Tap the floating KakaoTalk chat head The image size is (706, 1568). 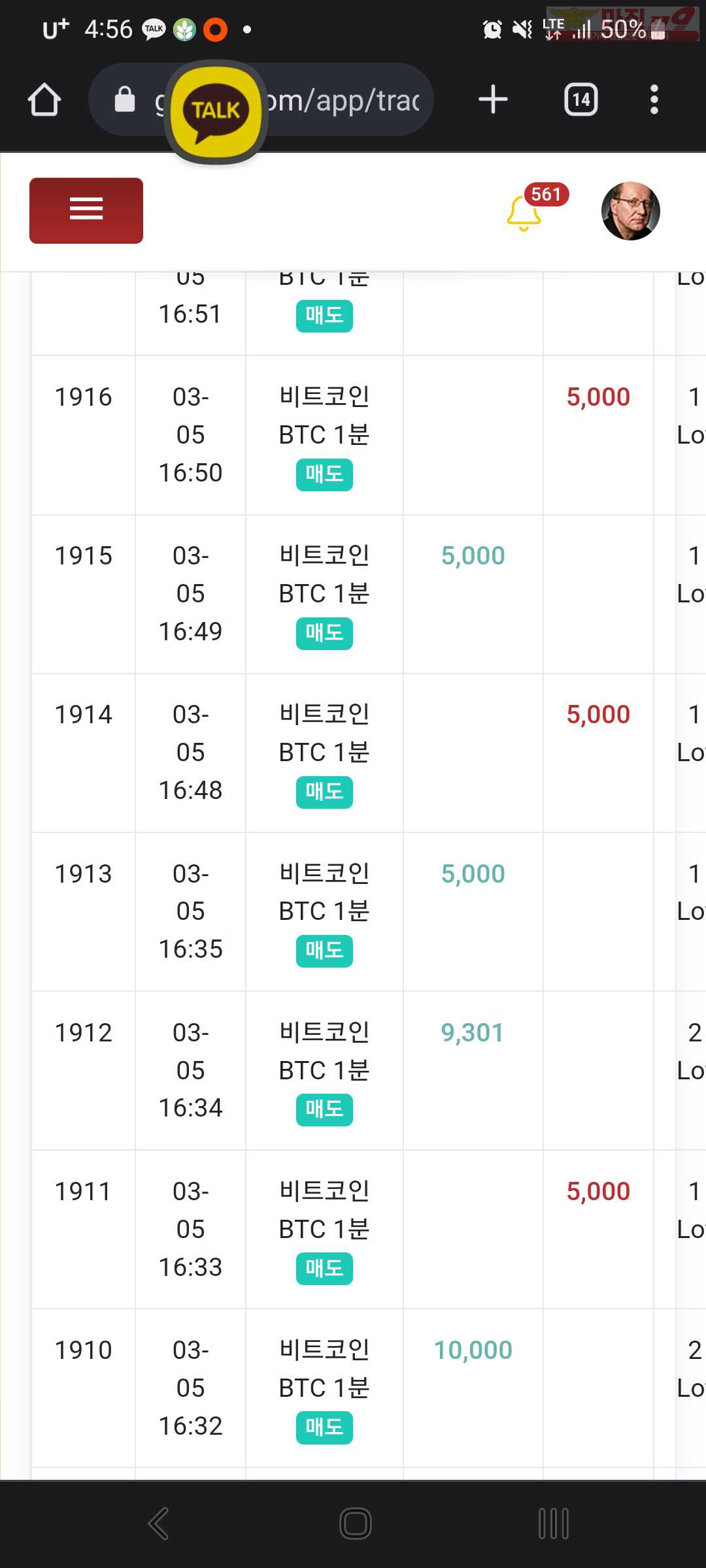[x=216, y=111]
